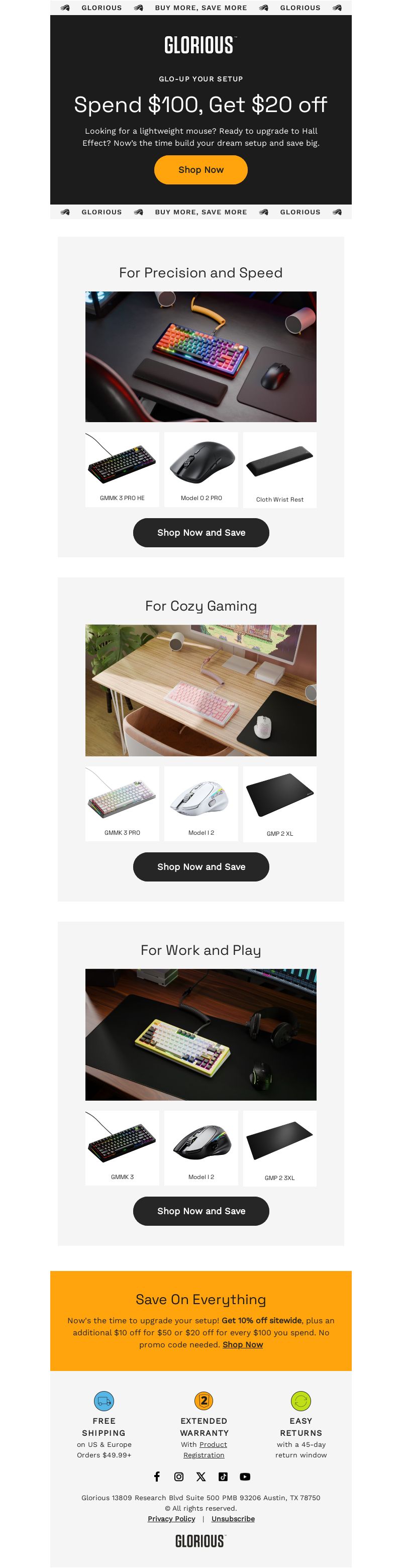
Task: Open the GMMK 3 PRO keyboard tile
Action: [x=122, y=804]
